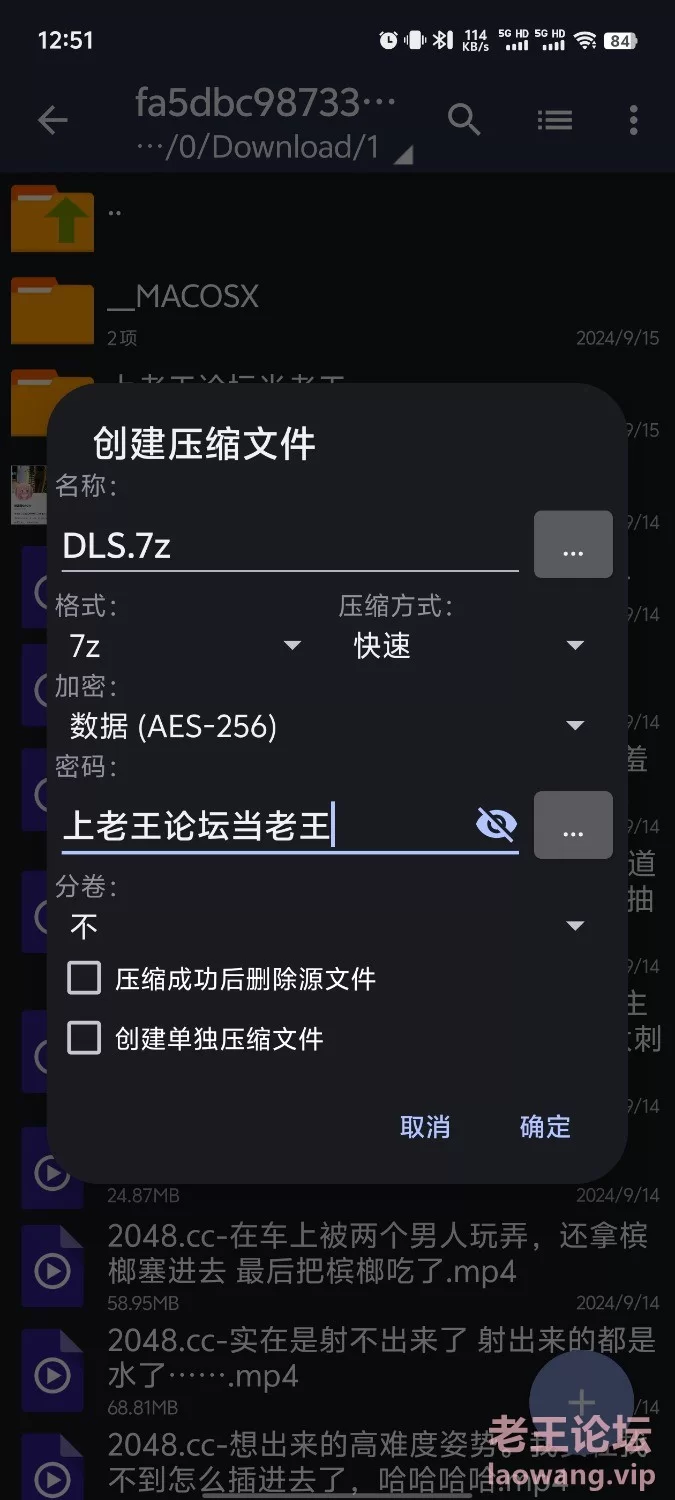Open the options button beside password field

573,825
